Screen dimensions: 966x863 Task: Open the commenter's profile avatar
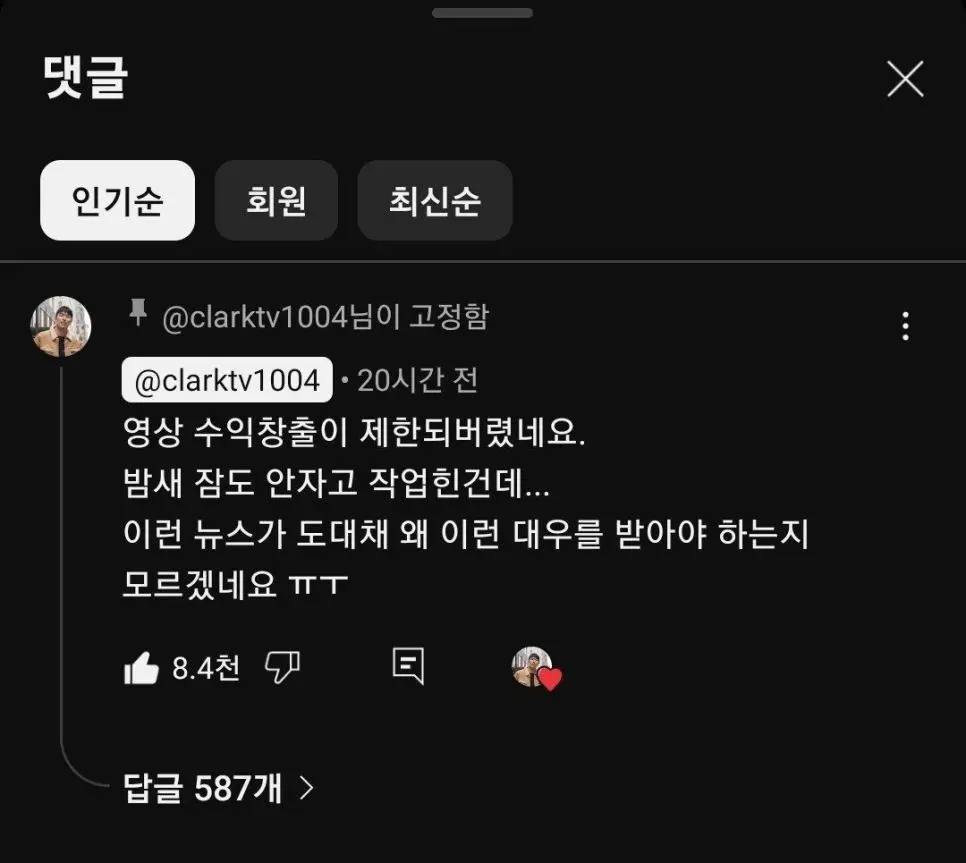point(61,327)
